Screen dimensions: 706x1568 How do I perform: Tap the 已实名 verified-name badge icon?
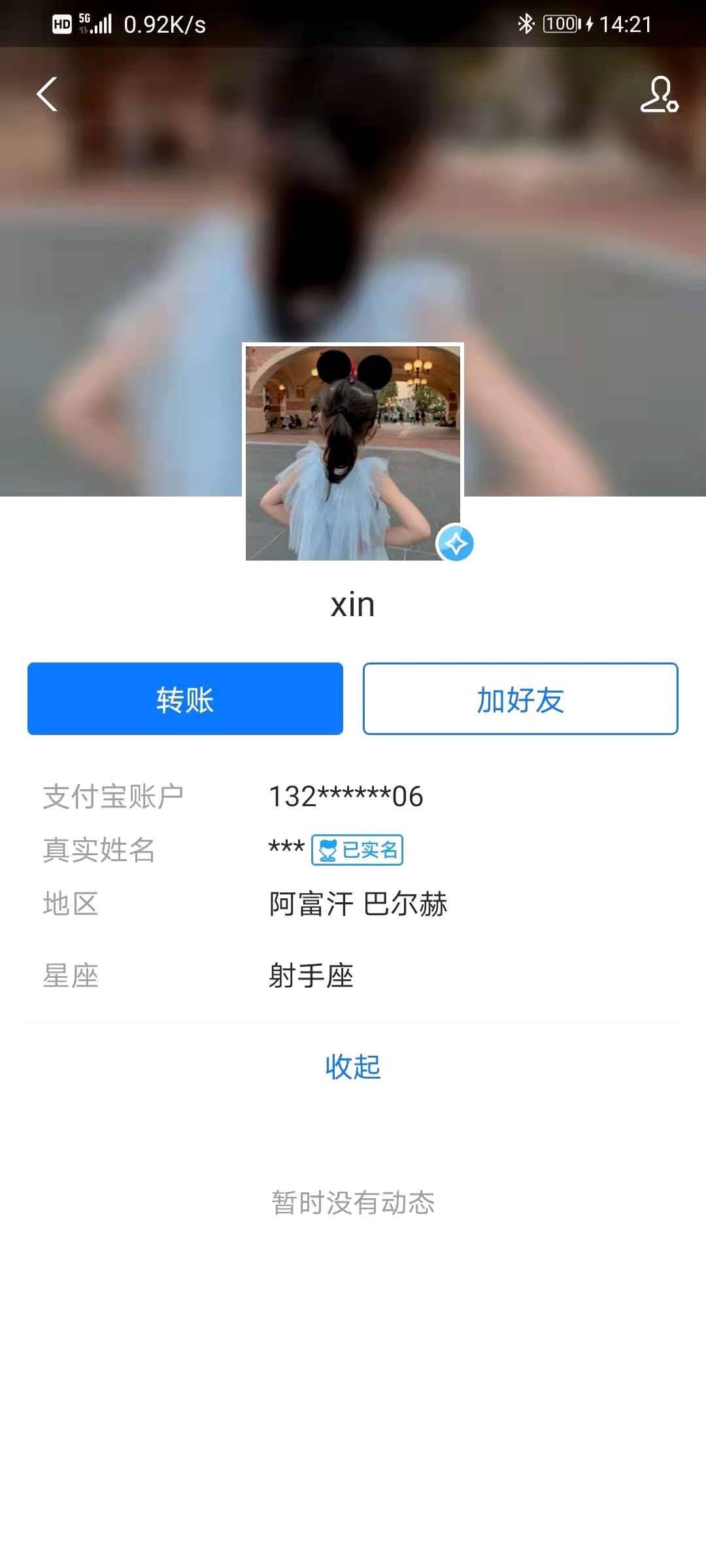[x=358, y=850]
